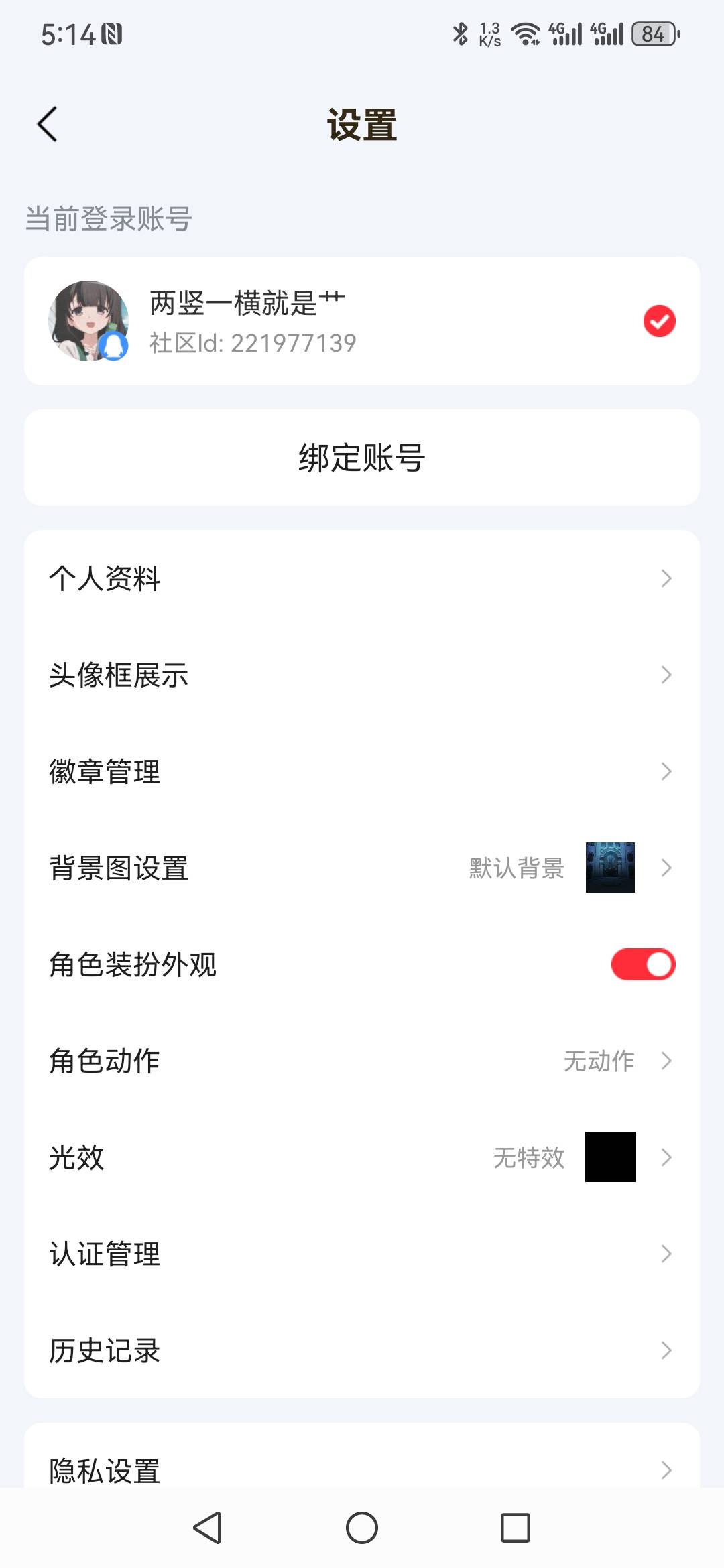This screenshot has height=1568, width=724.
Task: Click the 默认背景 background thumbnail
Action: coord(609,868)
